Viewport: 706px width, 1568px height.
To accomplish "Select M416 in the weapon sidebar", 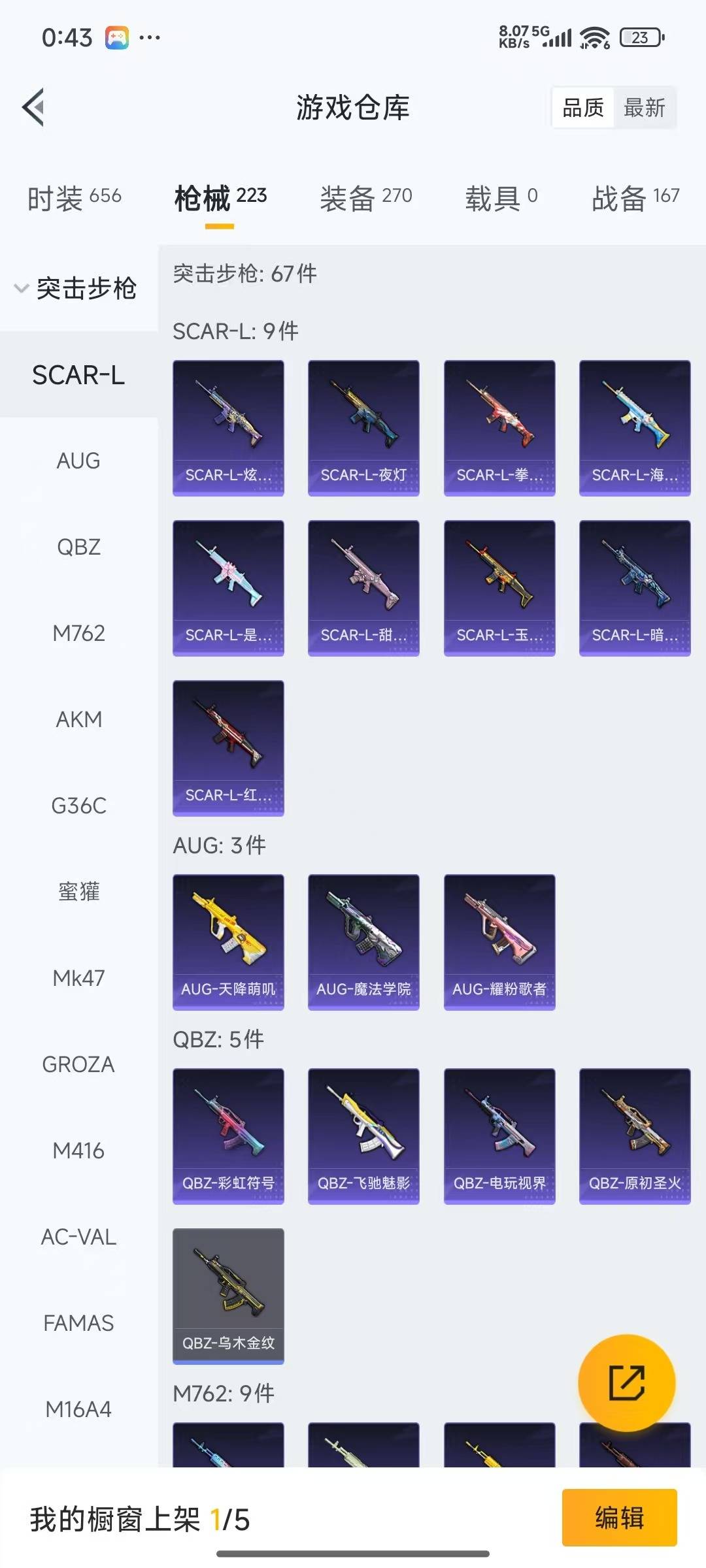I will point(78,1151).
